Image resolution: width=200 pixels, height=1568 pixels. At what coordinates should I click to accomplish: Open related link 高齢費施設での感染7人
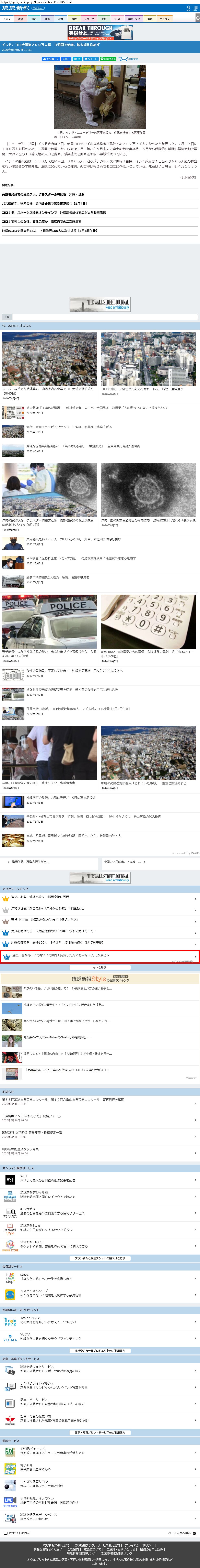pos(43,195)
